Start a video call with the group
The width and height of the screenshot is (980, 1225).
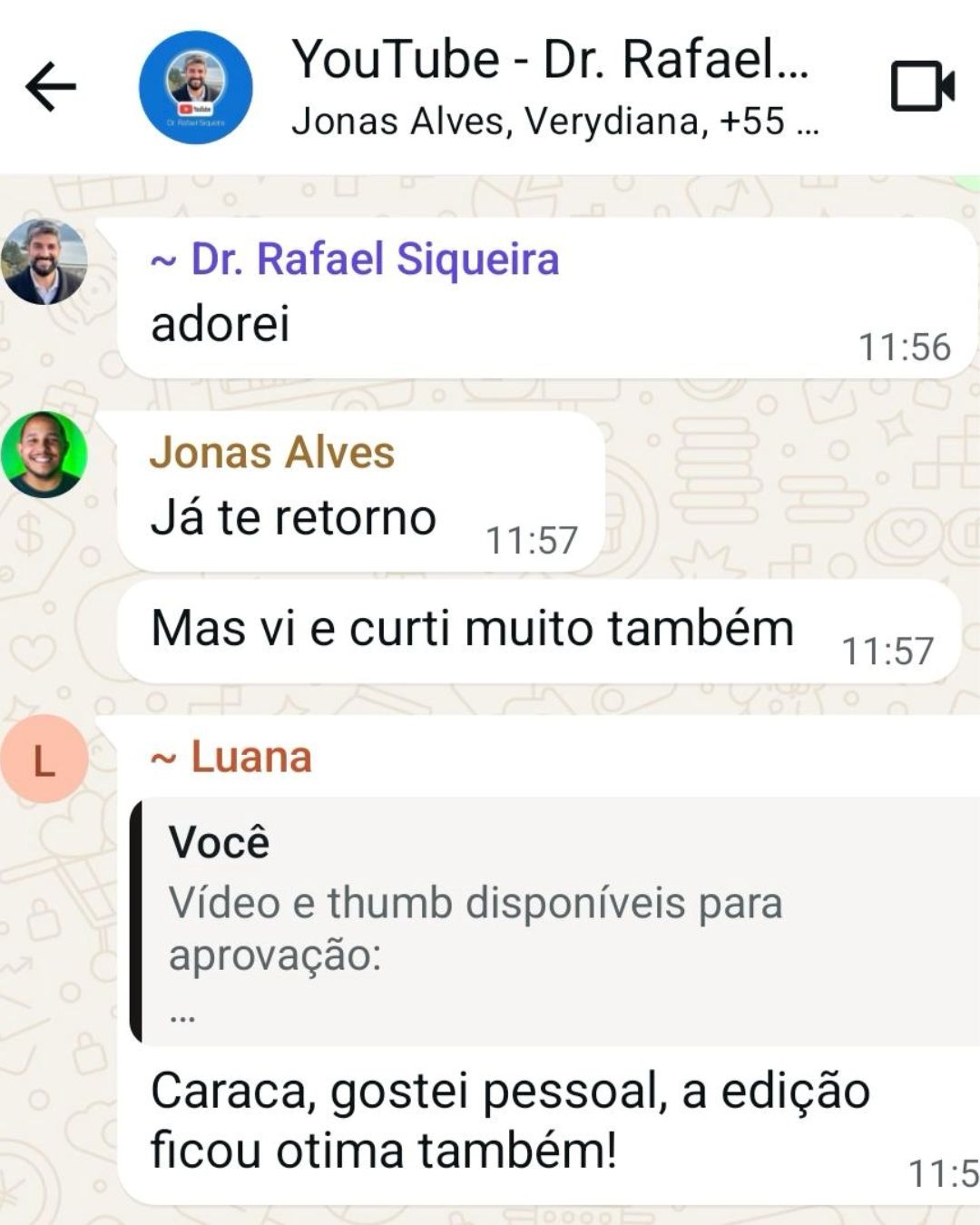(x=922, y=87)
